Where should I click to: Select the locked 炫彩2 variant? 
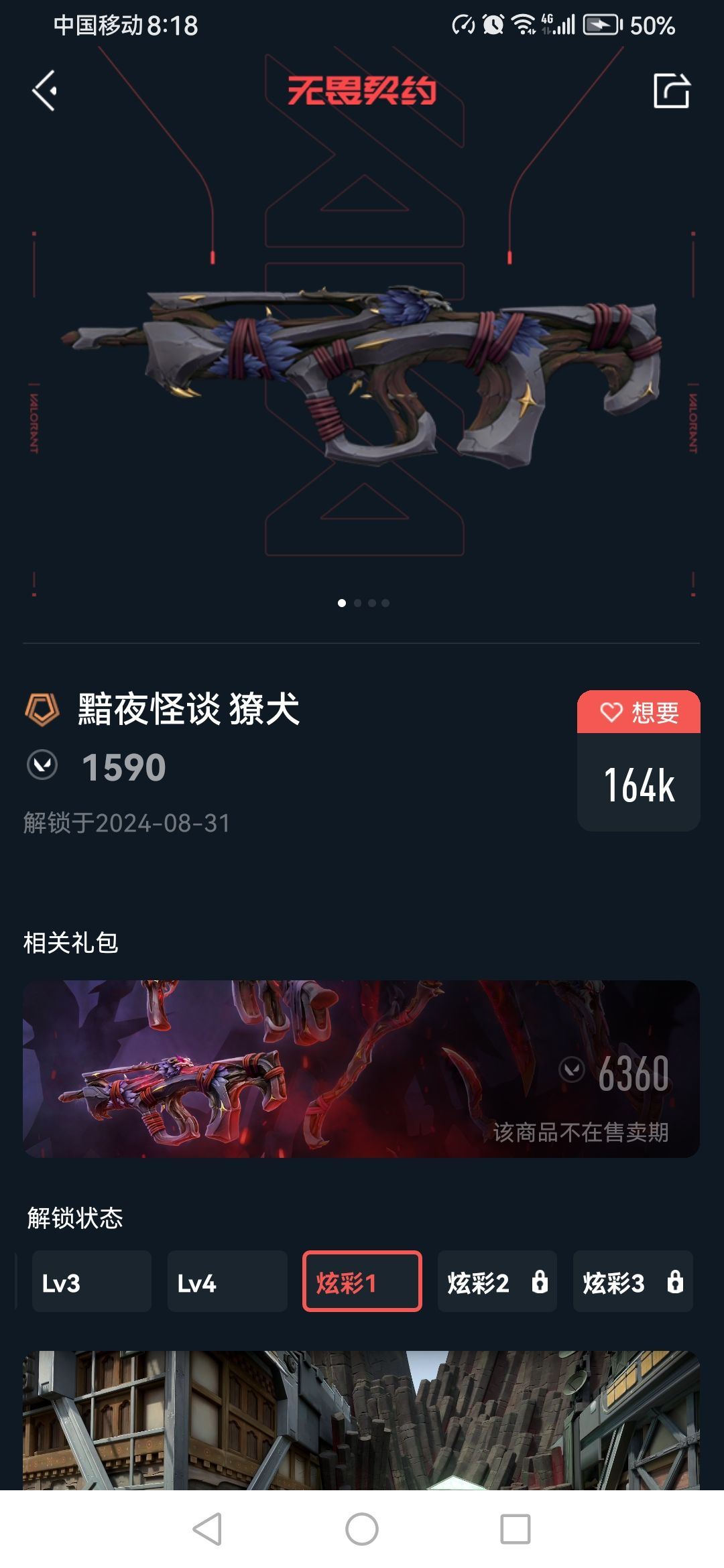497,1281
